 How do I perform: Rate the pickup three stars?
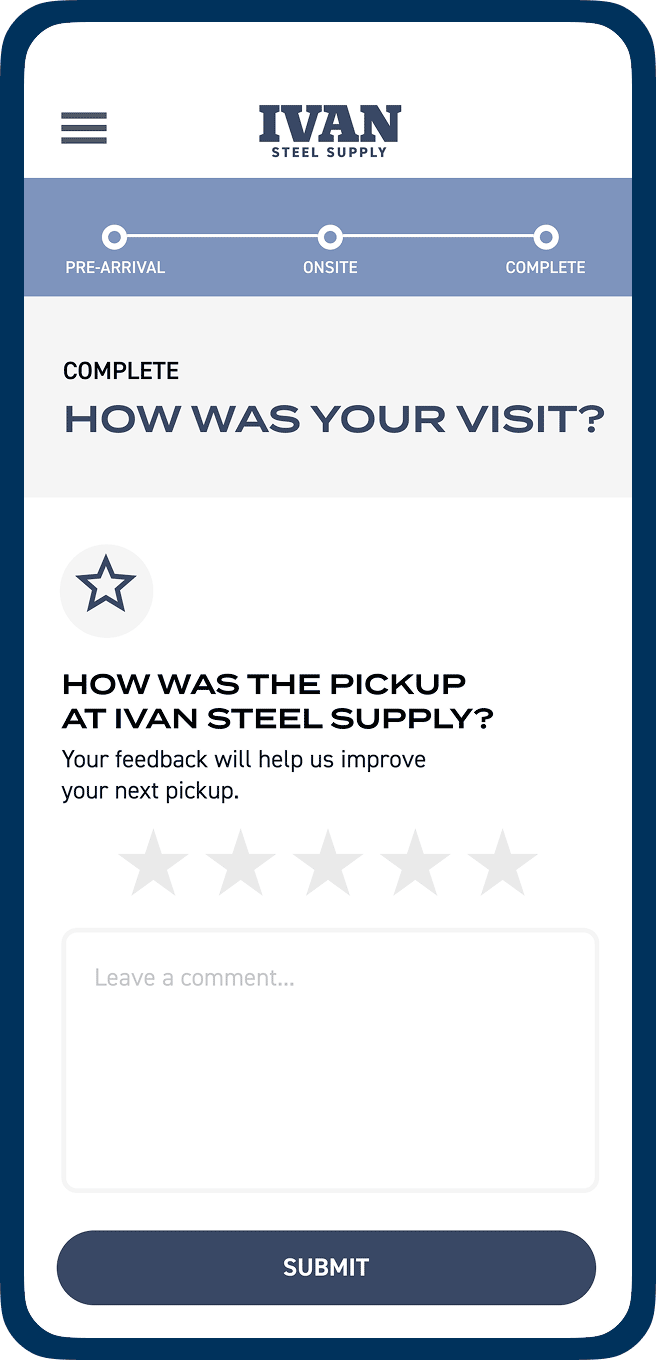pos(327,864)
